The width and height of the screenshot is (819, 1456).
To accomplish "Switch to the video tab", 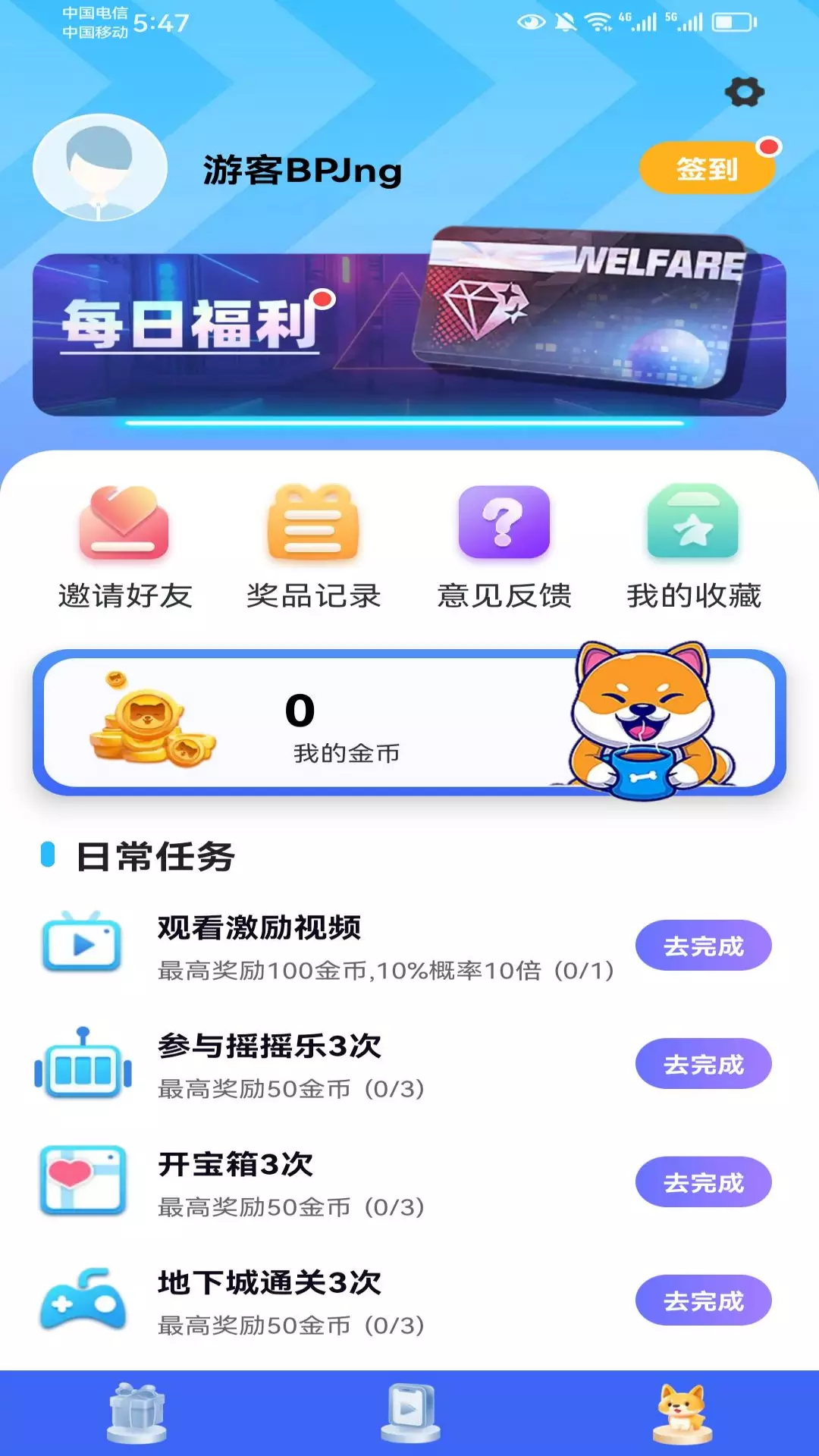I will 410,1412.
